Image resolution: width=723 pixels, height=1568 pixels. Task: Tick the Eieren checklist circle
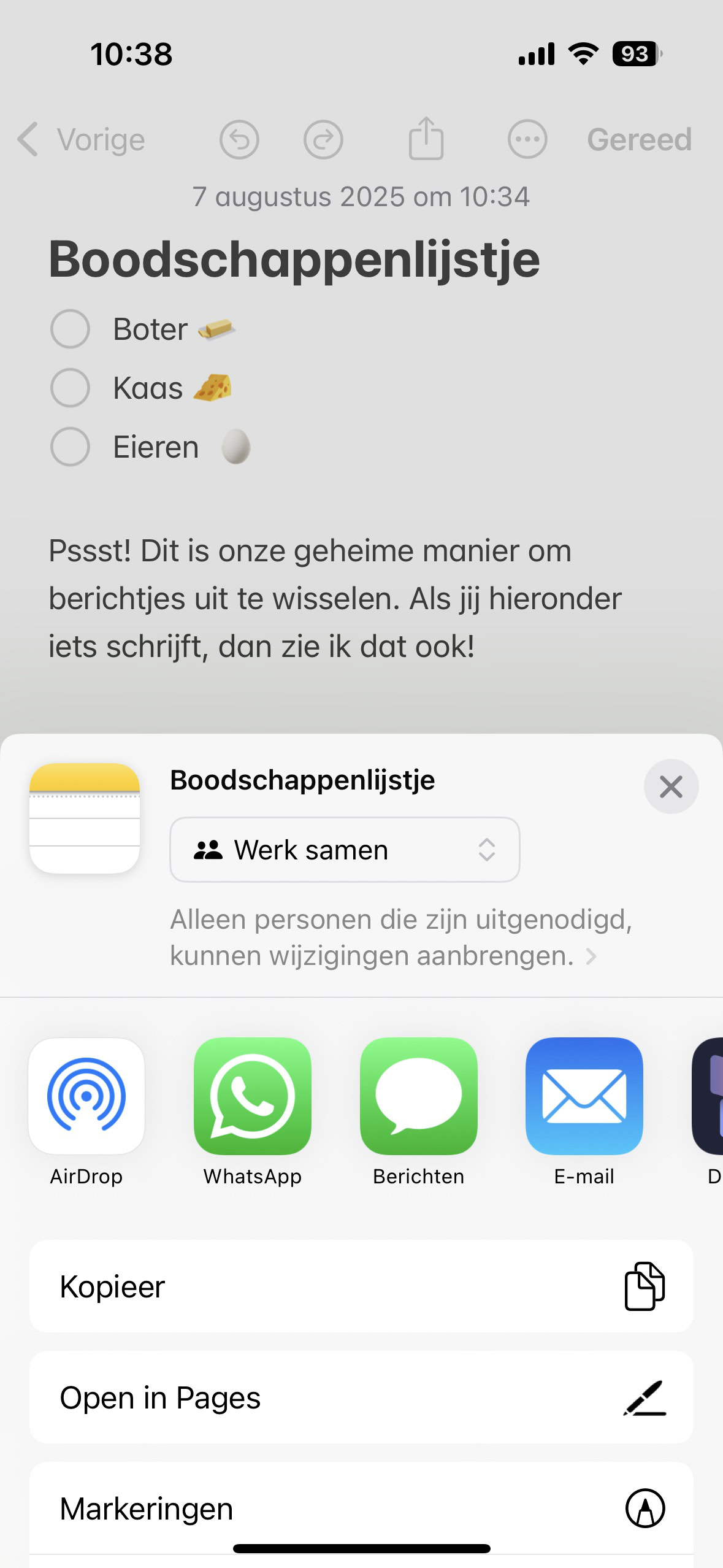pyautogui.click(x=70, y=447)
